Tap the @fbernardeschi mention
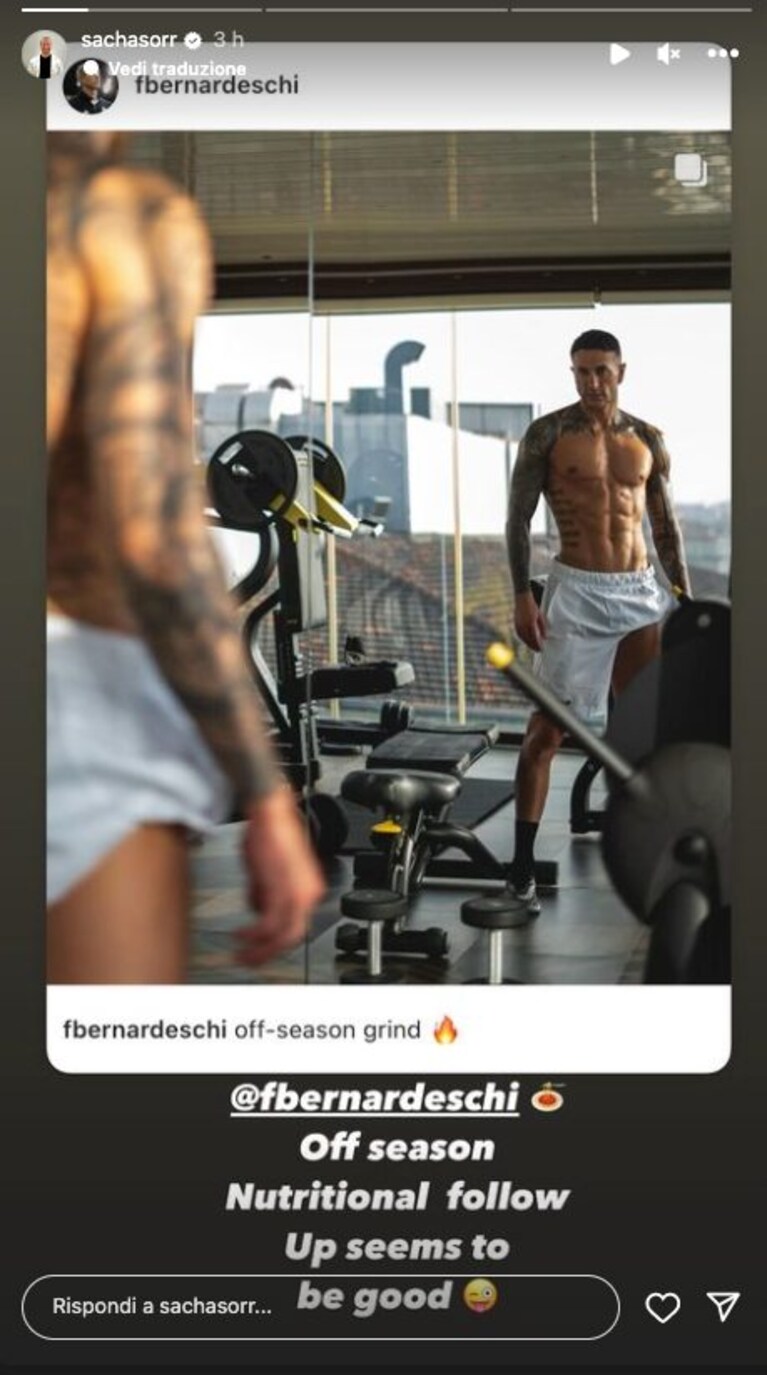Image resolution: width=767 pixels, height=1375 pixels. coord(374,1098)
